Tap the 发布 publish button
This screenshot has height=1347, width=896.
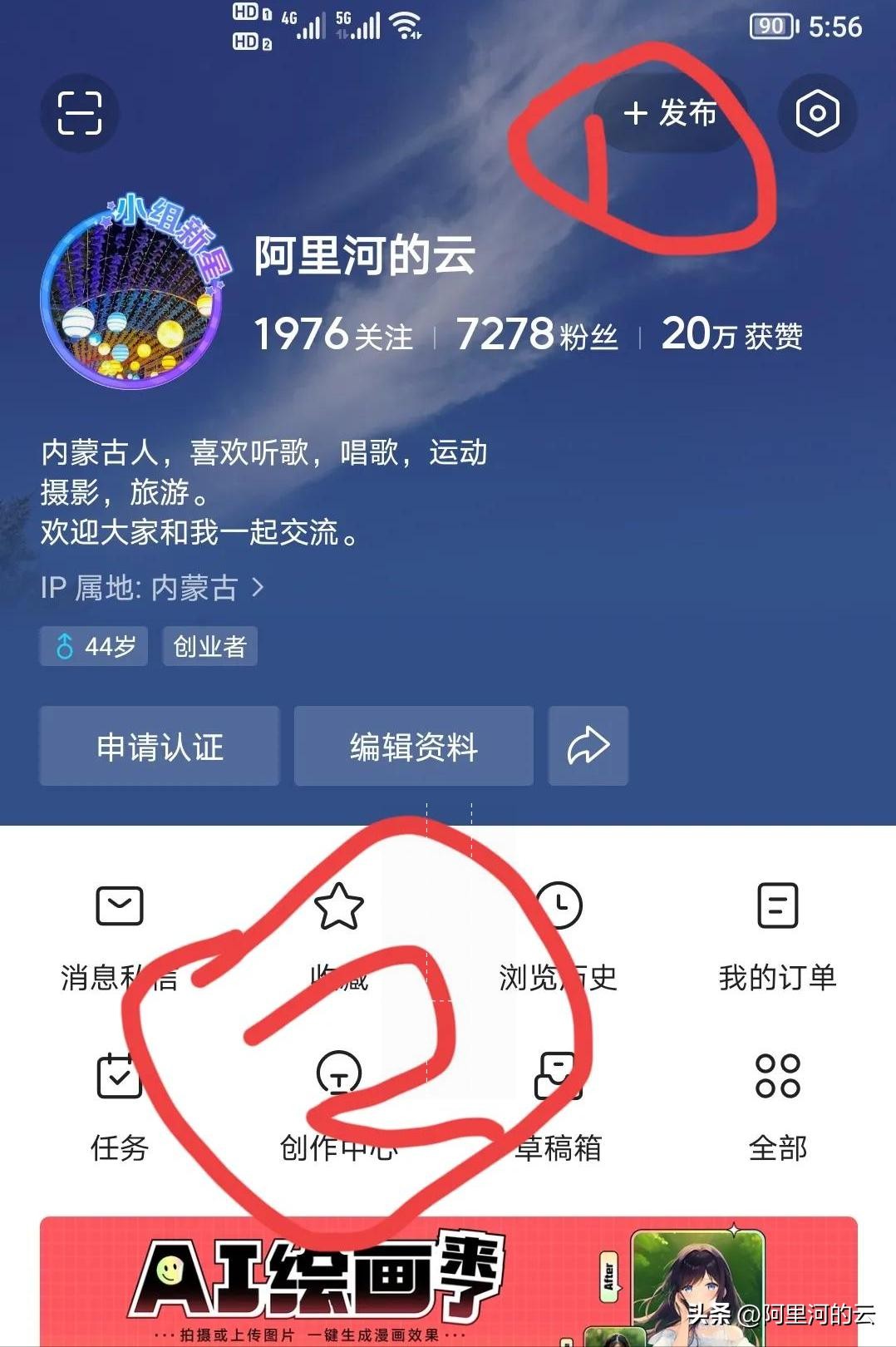click(x=671, y=113)
